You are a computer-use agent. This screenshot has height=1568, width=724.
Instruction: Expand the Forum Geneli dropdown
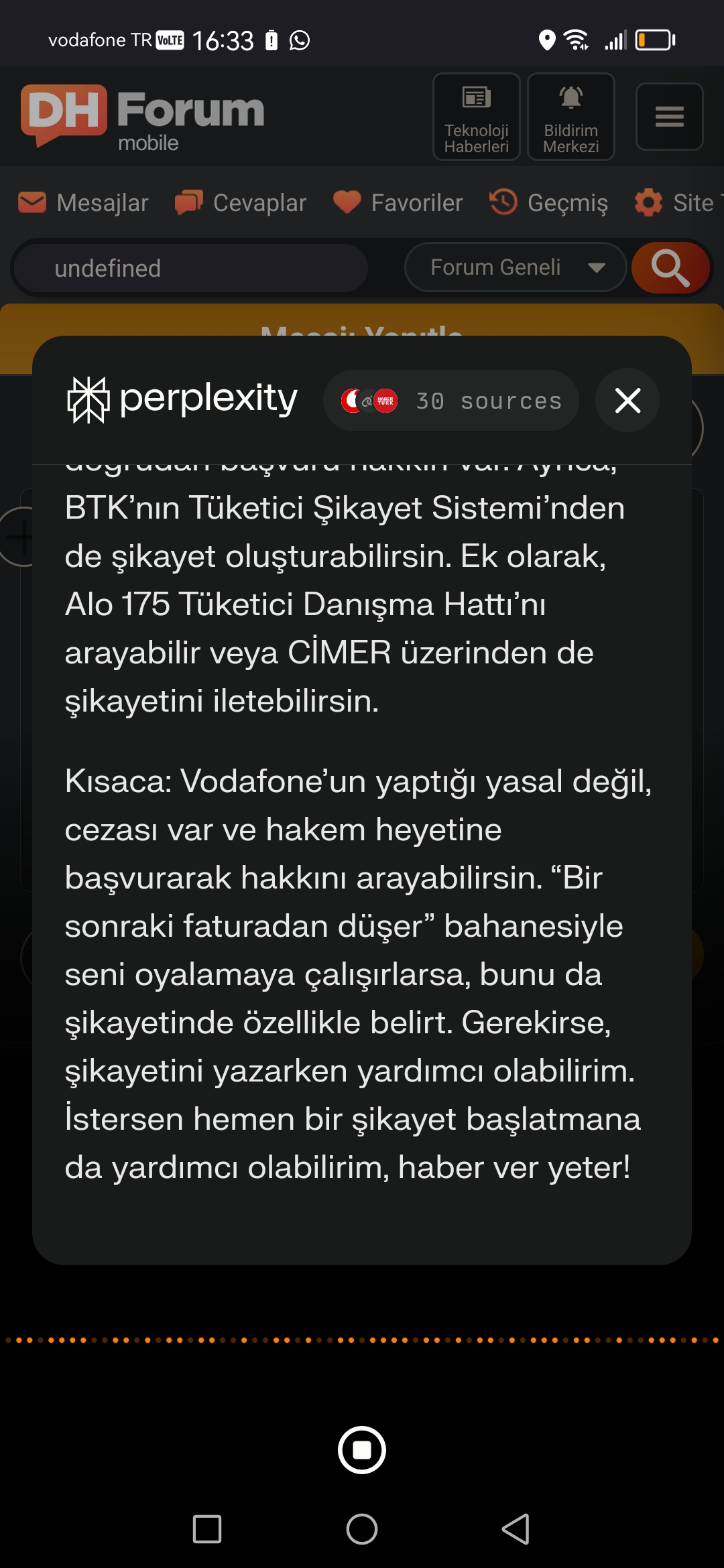click(516, 267)
